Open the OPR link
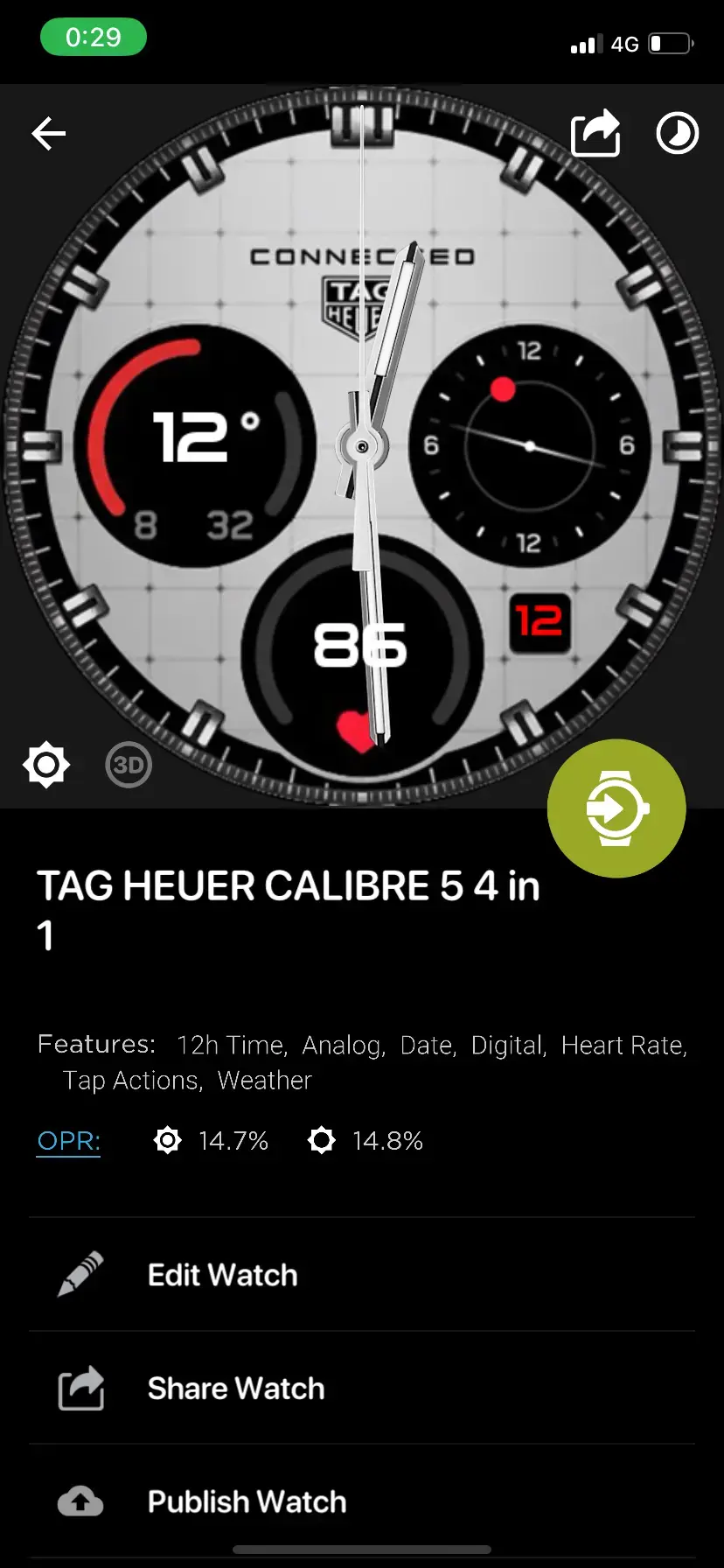 pyautogui.click(x=68, y=1141)
